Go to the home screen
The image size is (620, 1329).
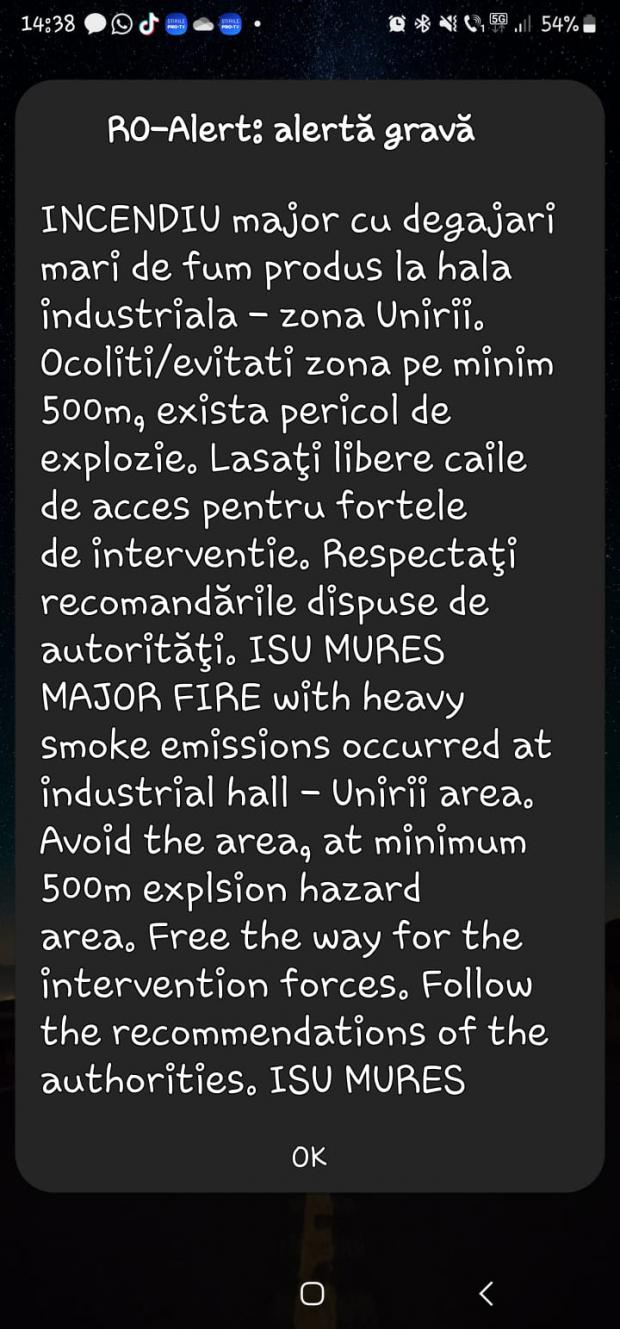pos(312,1294)
